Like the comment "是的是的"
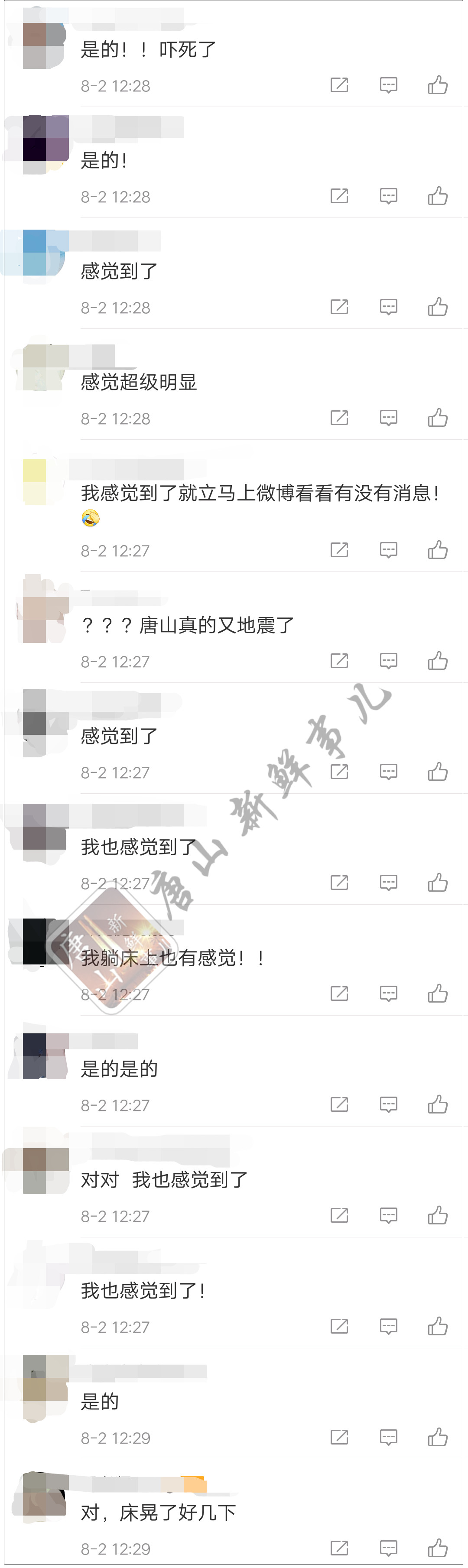 click(x=438, y=1105)
